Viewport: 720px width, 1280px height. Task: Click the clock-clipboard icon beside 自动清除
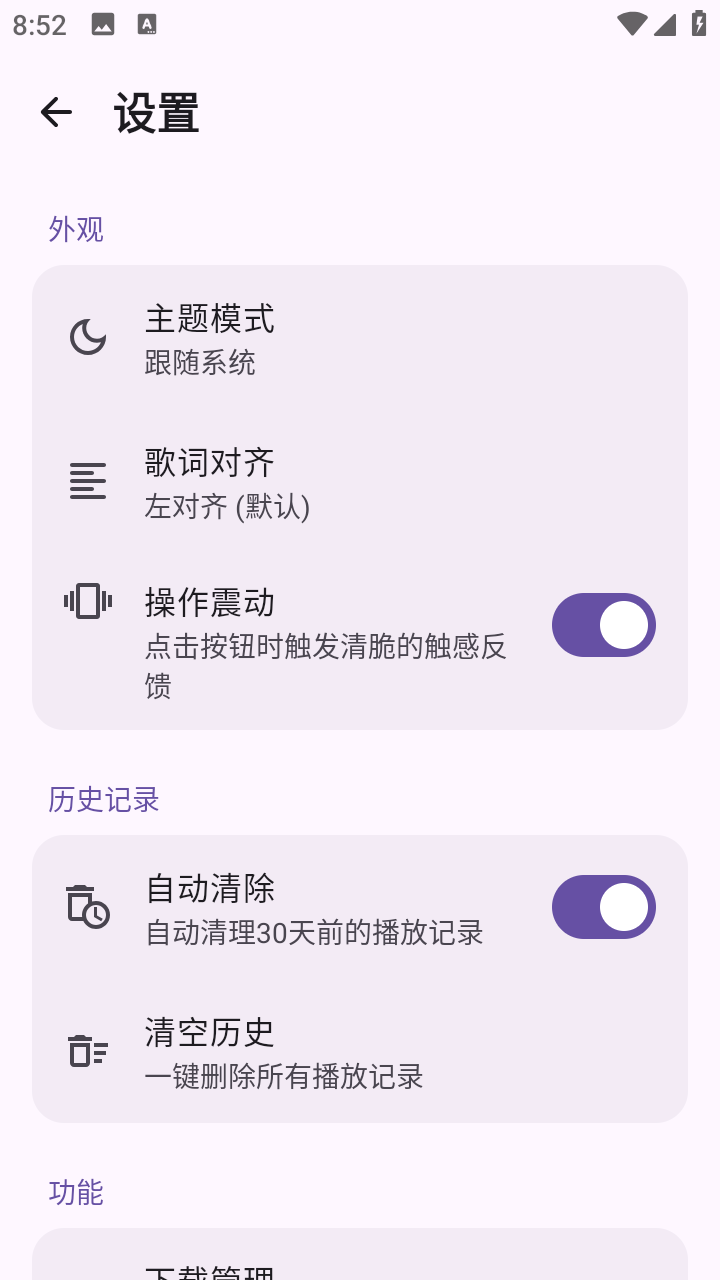point(87,906)
